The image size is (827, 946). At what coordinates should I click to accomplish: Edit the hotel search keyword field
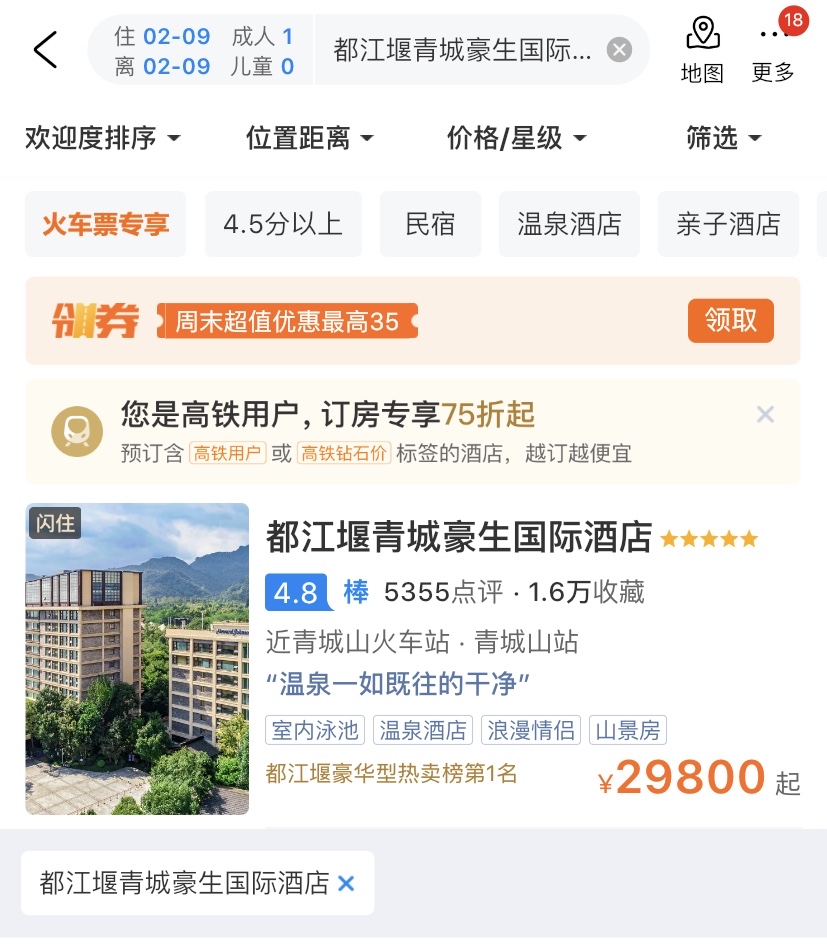pos(462,50)
